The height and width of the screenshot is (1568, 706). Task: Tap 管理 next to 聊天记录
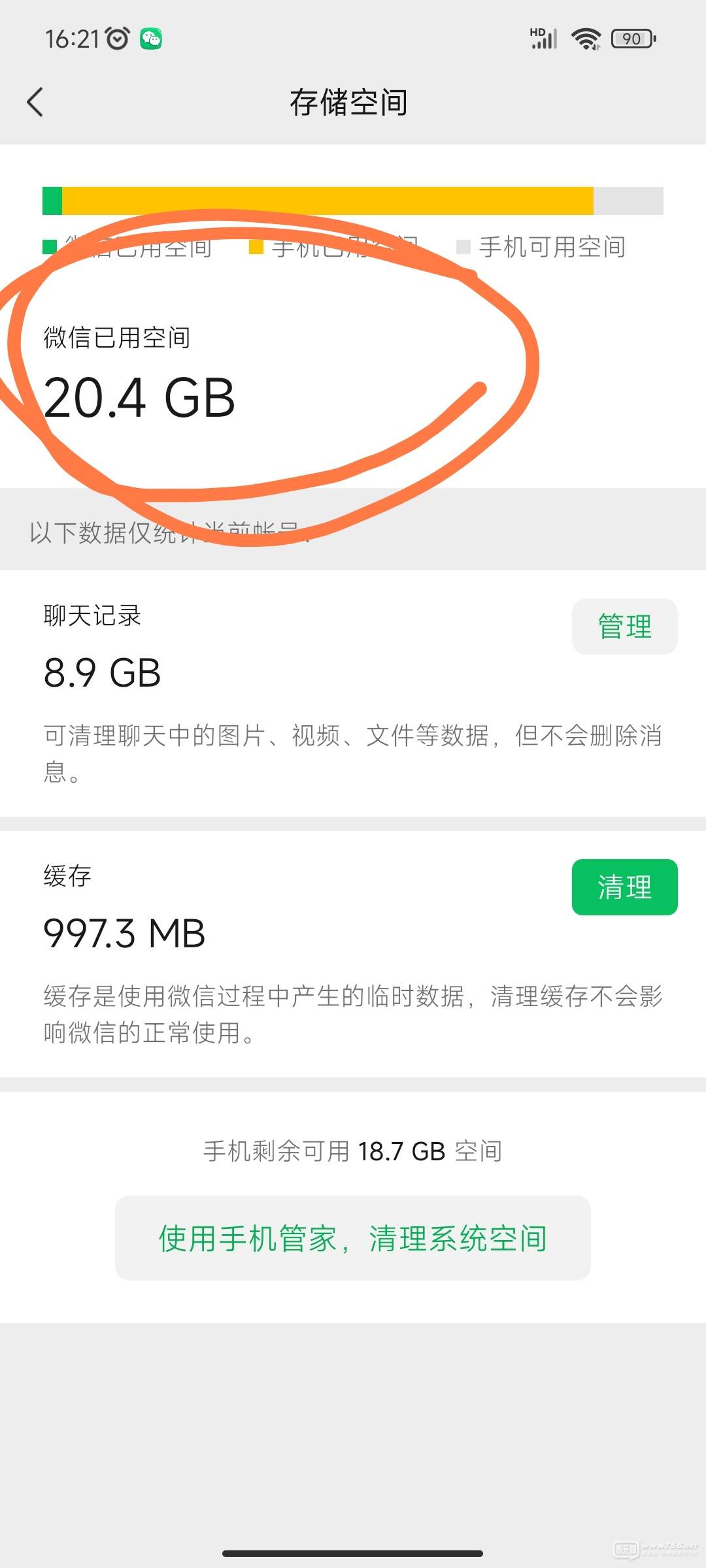(624, 627)
